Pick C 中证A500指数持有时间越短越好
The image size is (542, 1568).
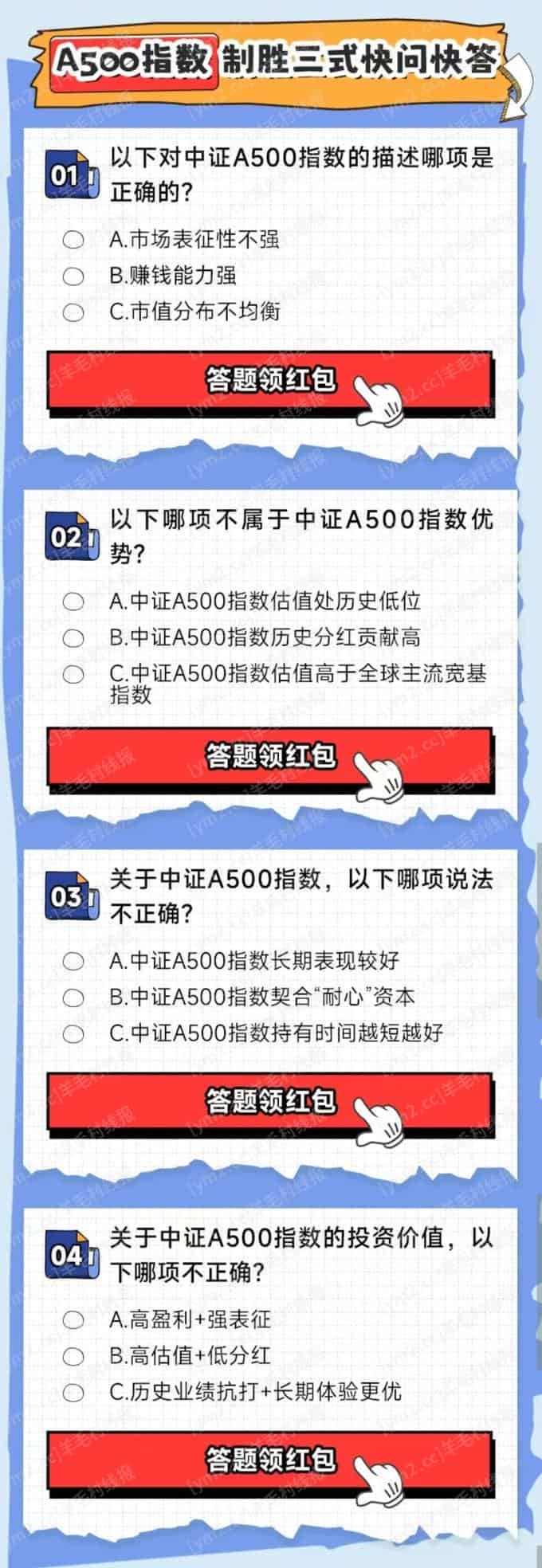pyautogui.click(x=73, y=1034)
